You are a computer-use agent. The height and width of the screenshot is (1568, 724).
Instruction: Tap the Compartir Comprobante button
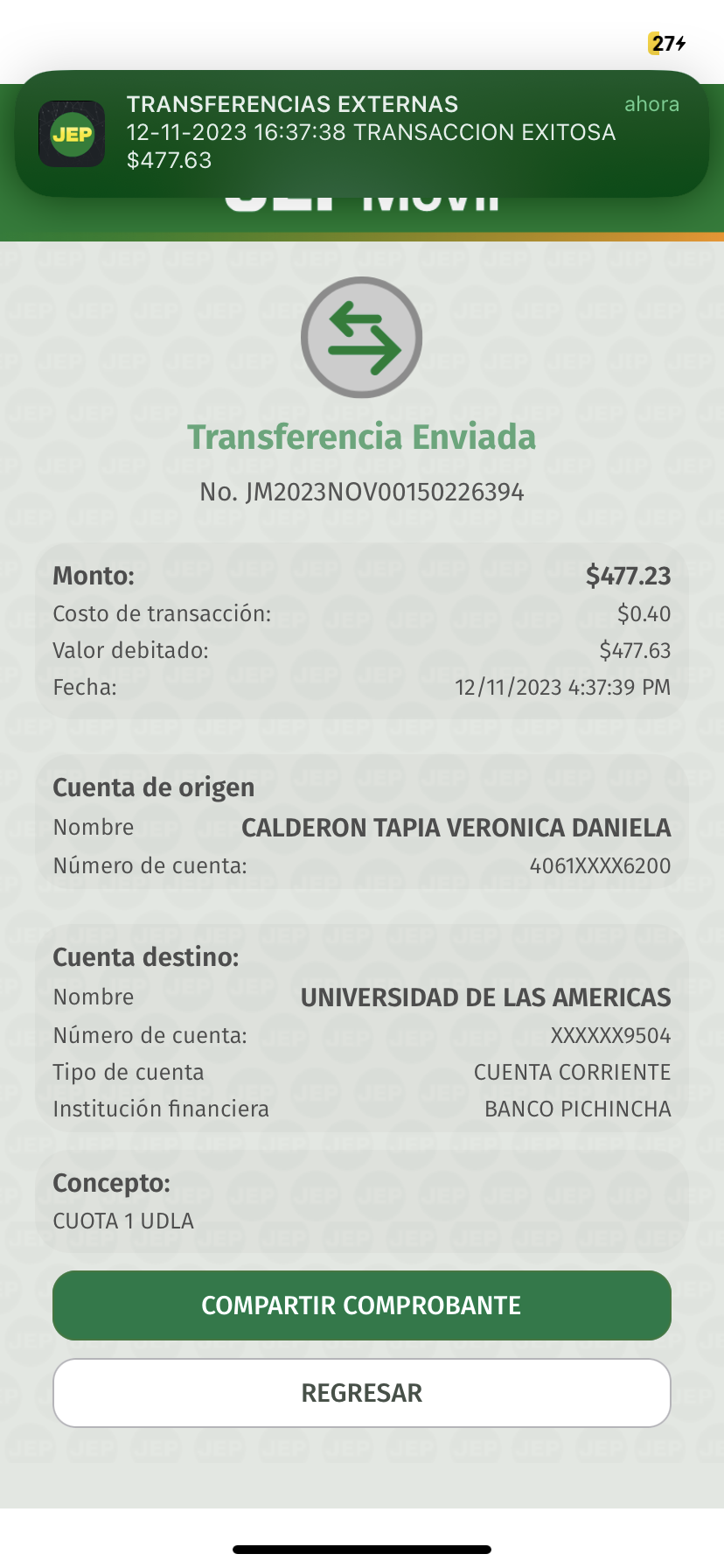click(362, 1305)
